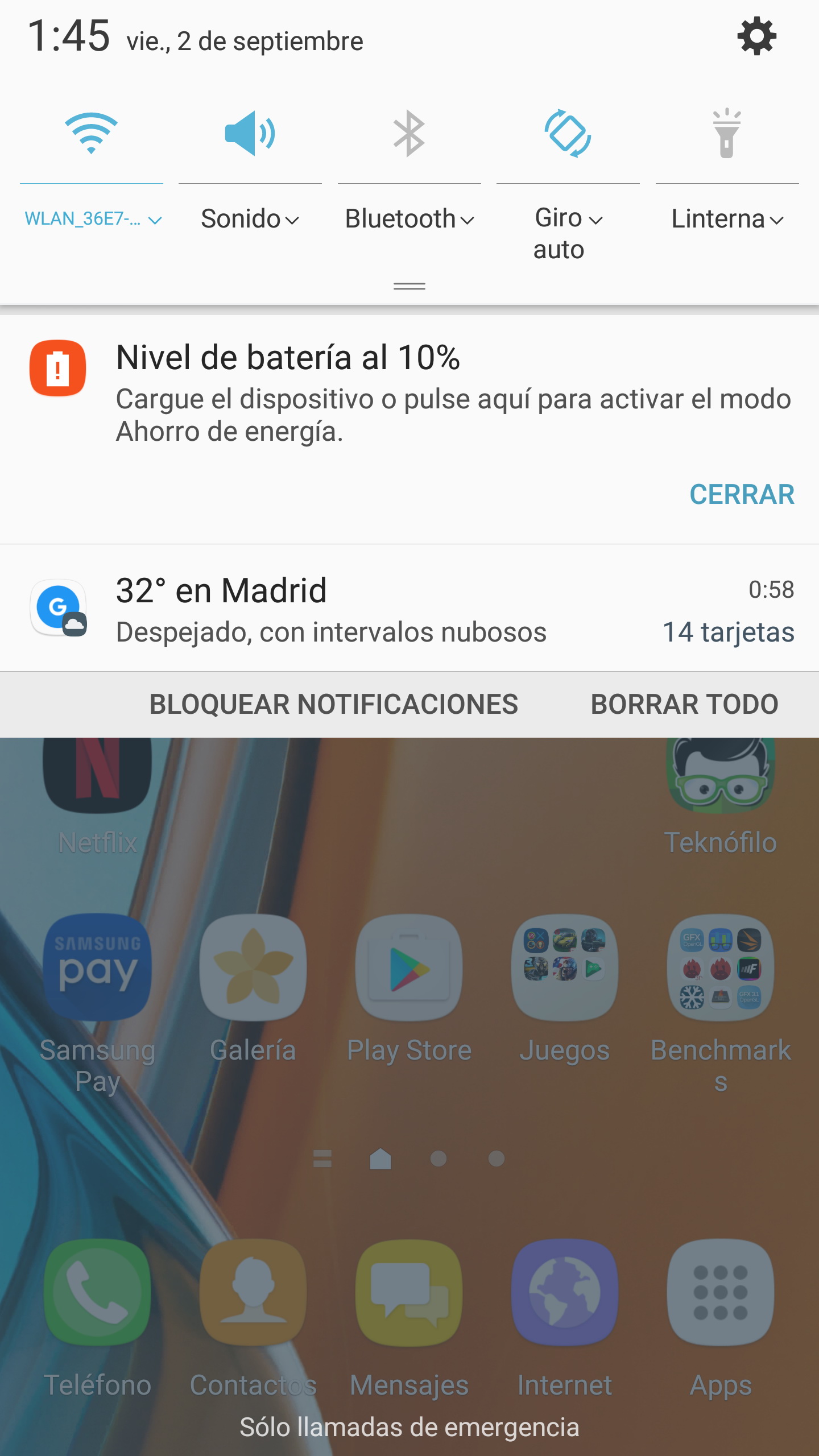Toggle the Sonido sound mode icon
Image resolution: width=819 pixels, height=1456 pixels.
coord(250,134)
